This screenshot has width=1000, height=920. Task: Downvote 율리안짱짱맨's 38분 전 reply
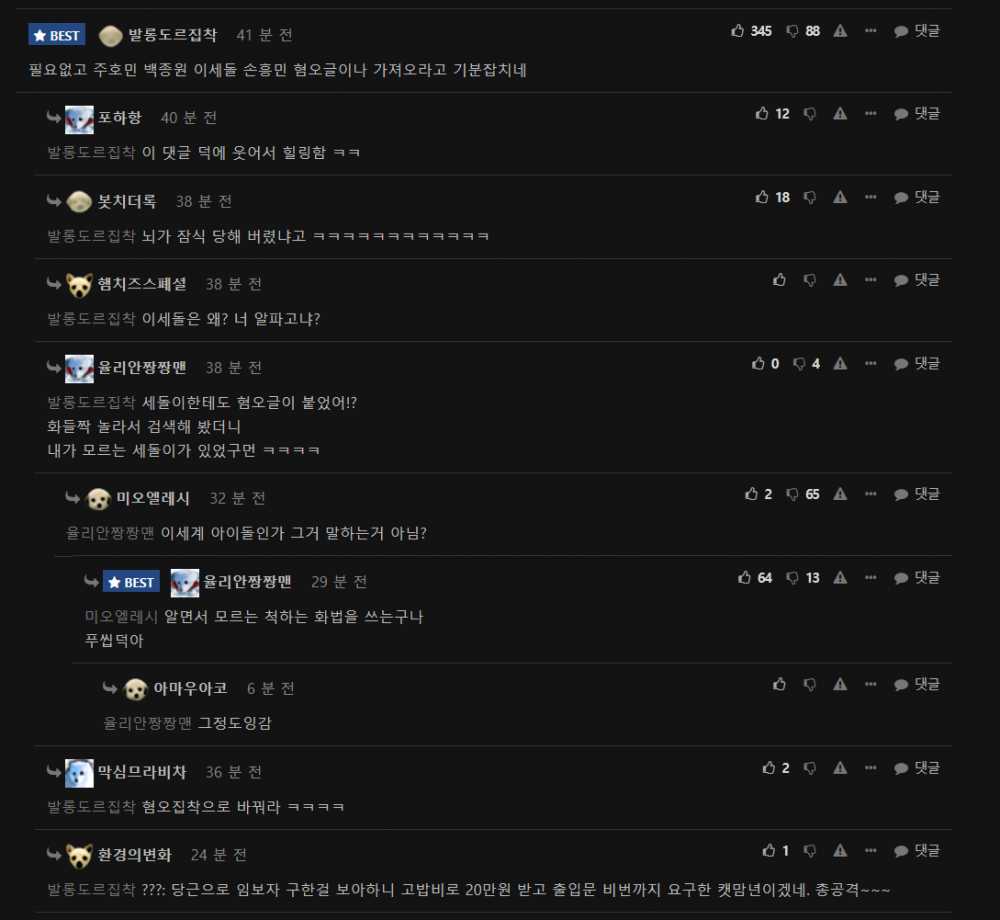point(799,364)
